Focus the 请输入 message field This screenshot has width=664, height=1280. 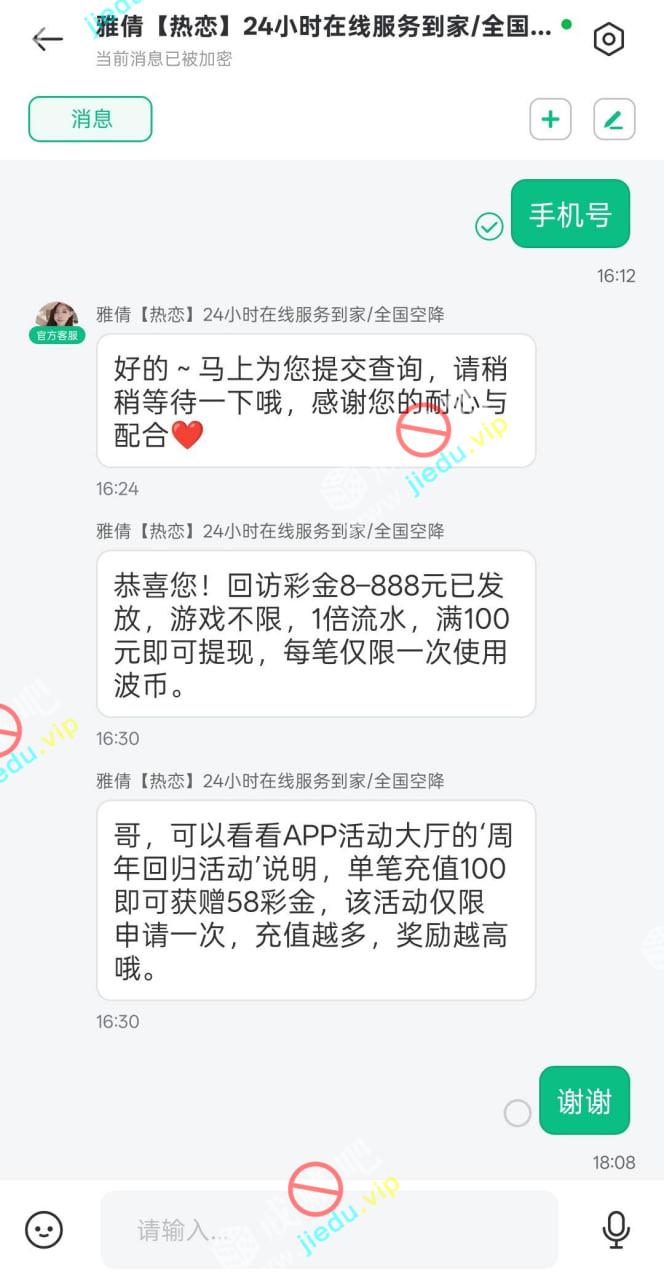click(x=328, y=1229)
